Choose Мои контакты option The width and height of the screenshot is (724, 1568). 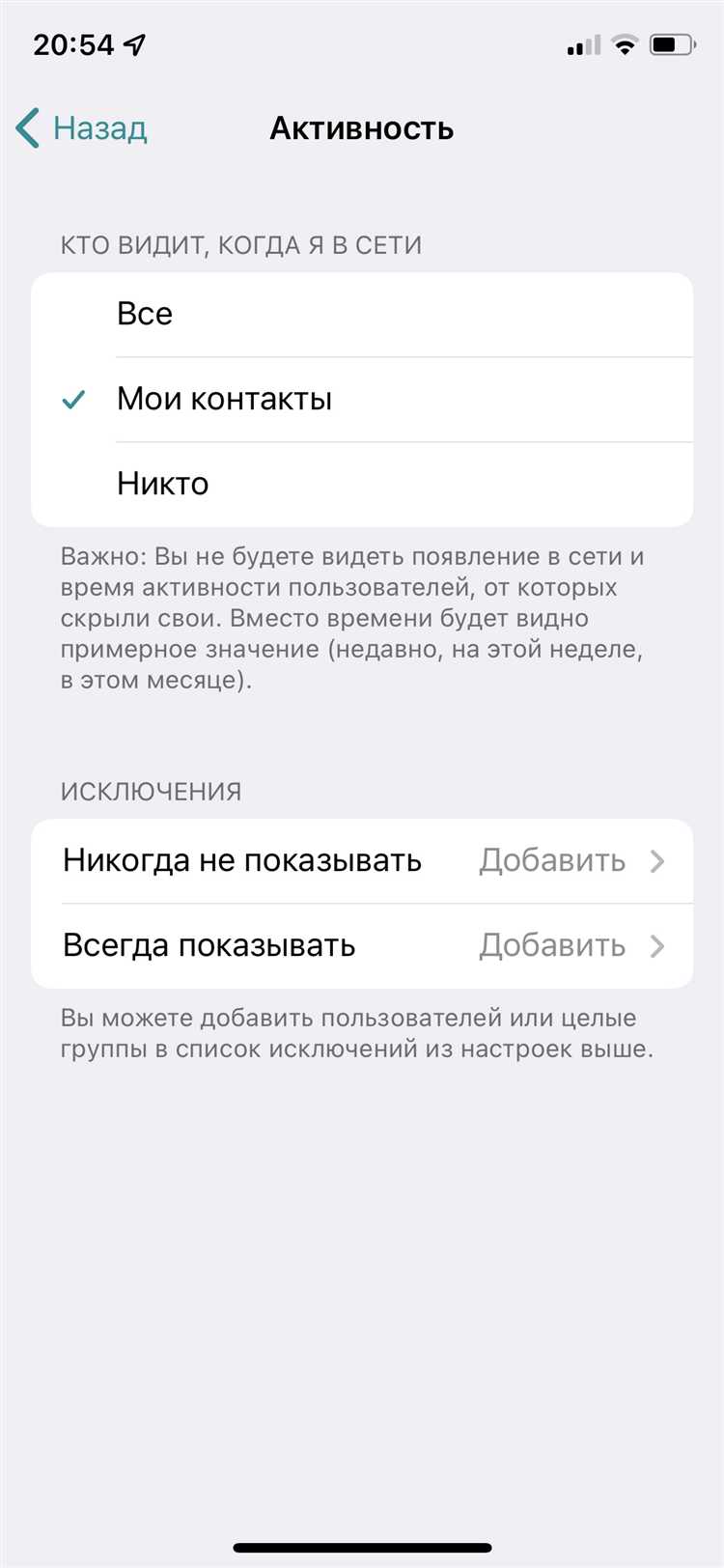(361, 399)
